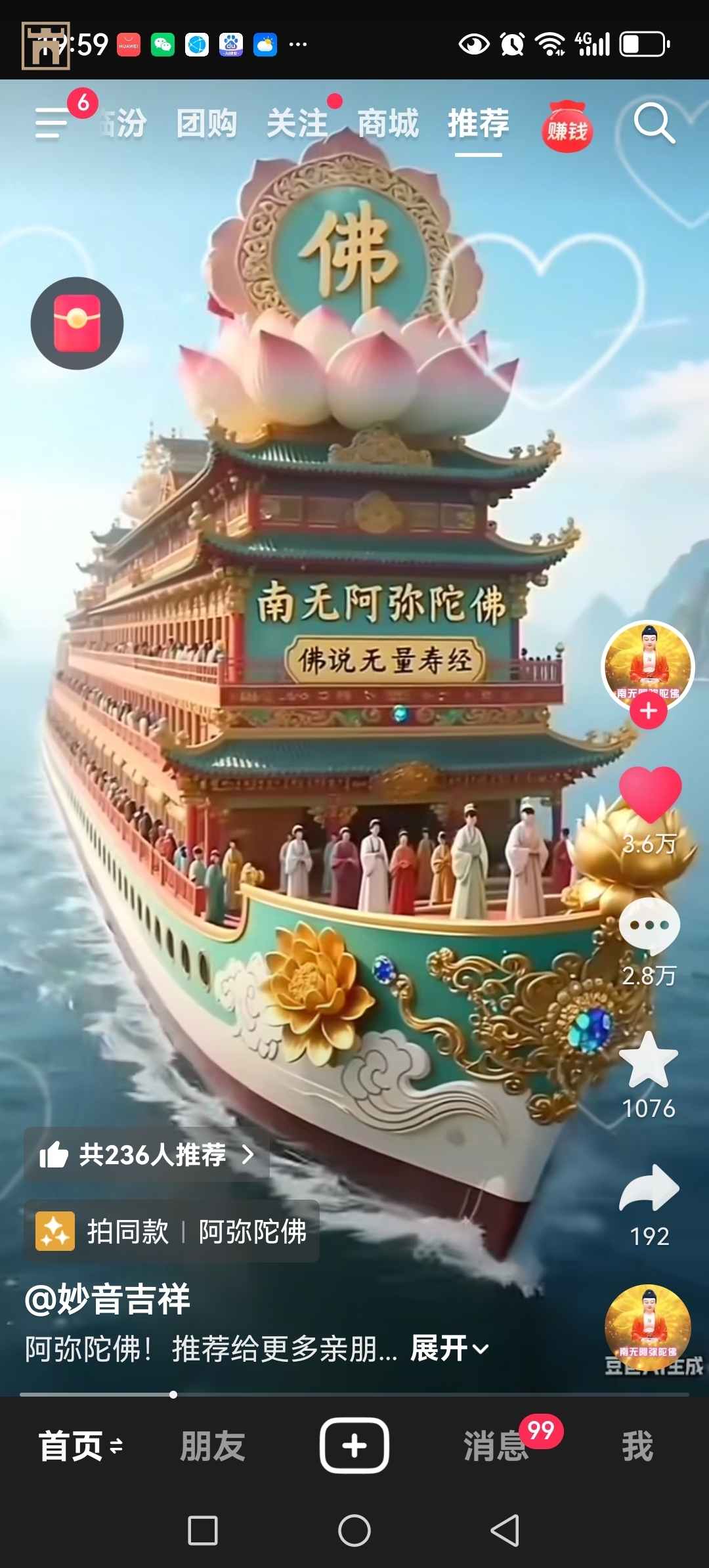Open the 朋友 tab in bottom navigation
This screenshot has width=709, height=1568.
pyautogui.click(x=213, y=1446)
